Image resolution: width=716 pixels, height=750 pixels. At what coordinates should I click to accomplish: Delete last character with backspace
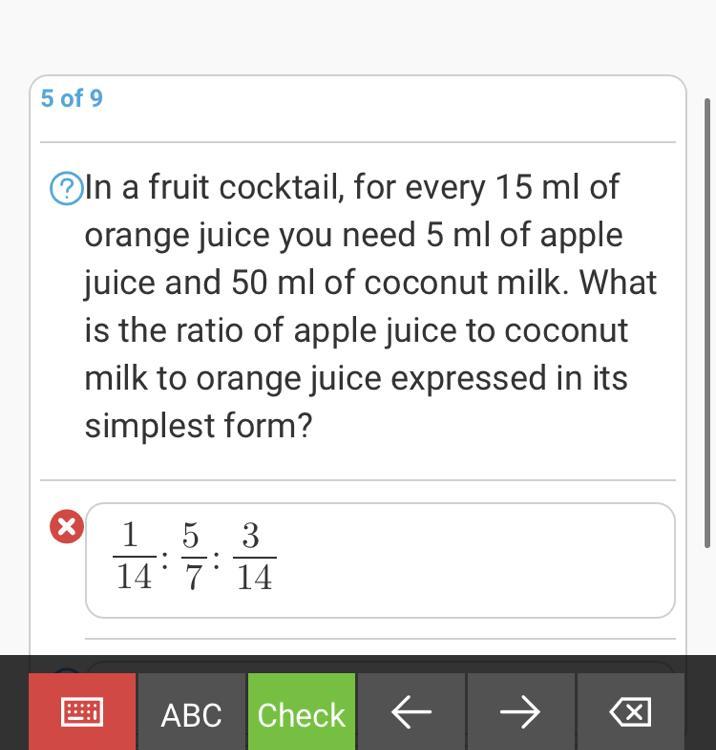[630, 713]
